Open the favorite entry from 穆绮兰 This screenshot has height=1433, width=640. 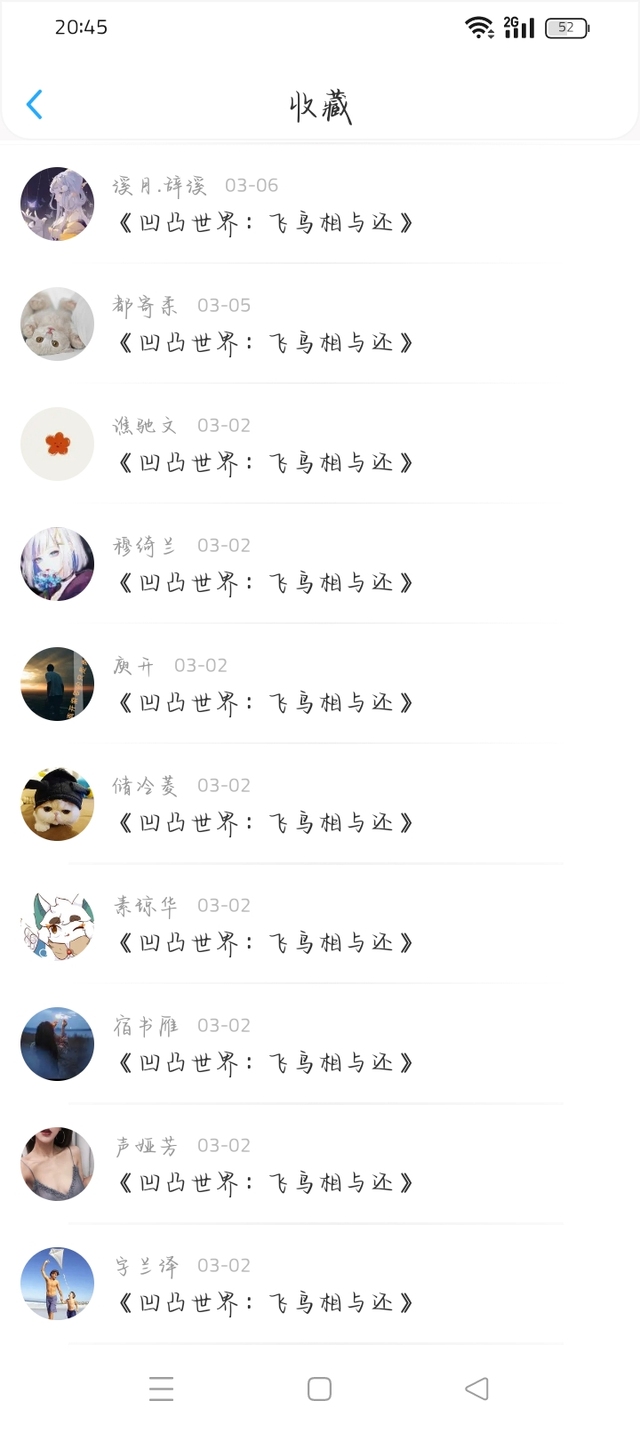pos(320,564)
